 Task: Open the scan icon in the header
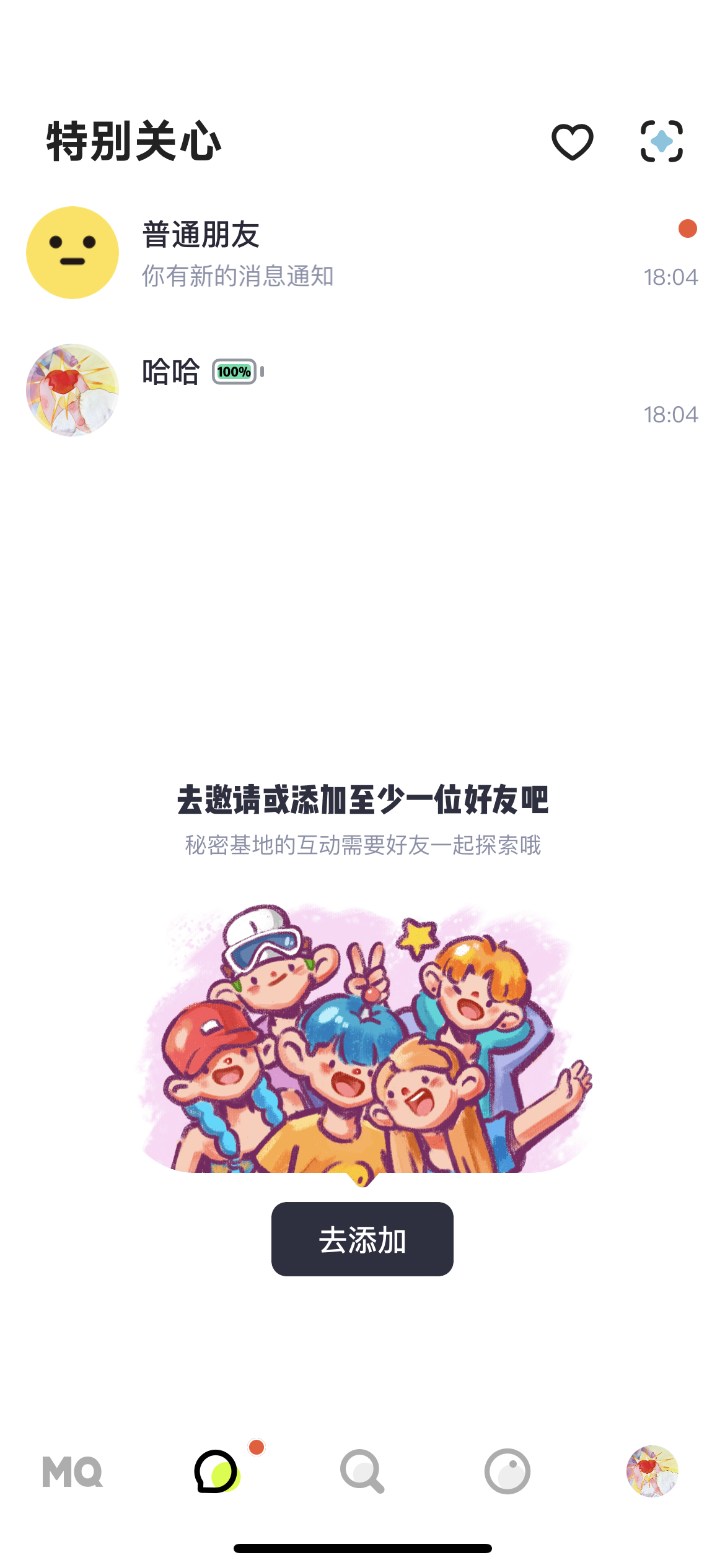pyautogui.click(x=661, y=141)
